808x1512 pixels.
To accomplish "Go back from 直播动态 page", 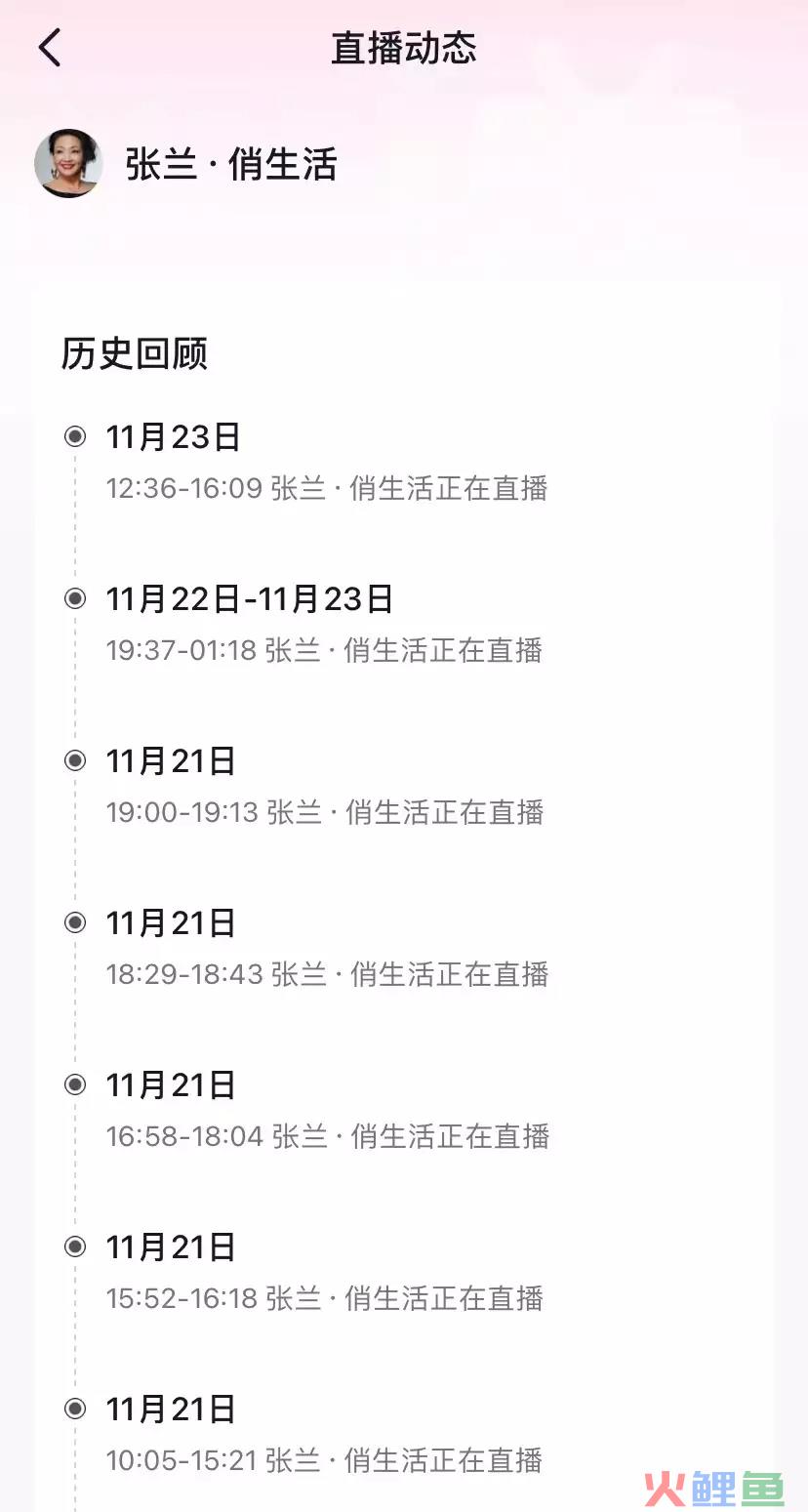I will pyautogui.click(x=50, y=48).
